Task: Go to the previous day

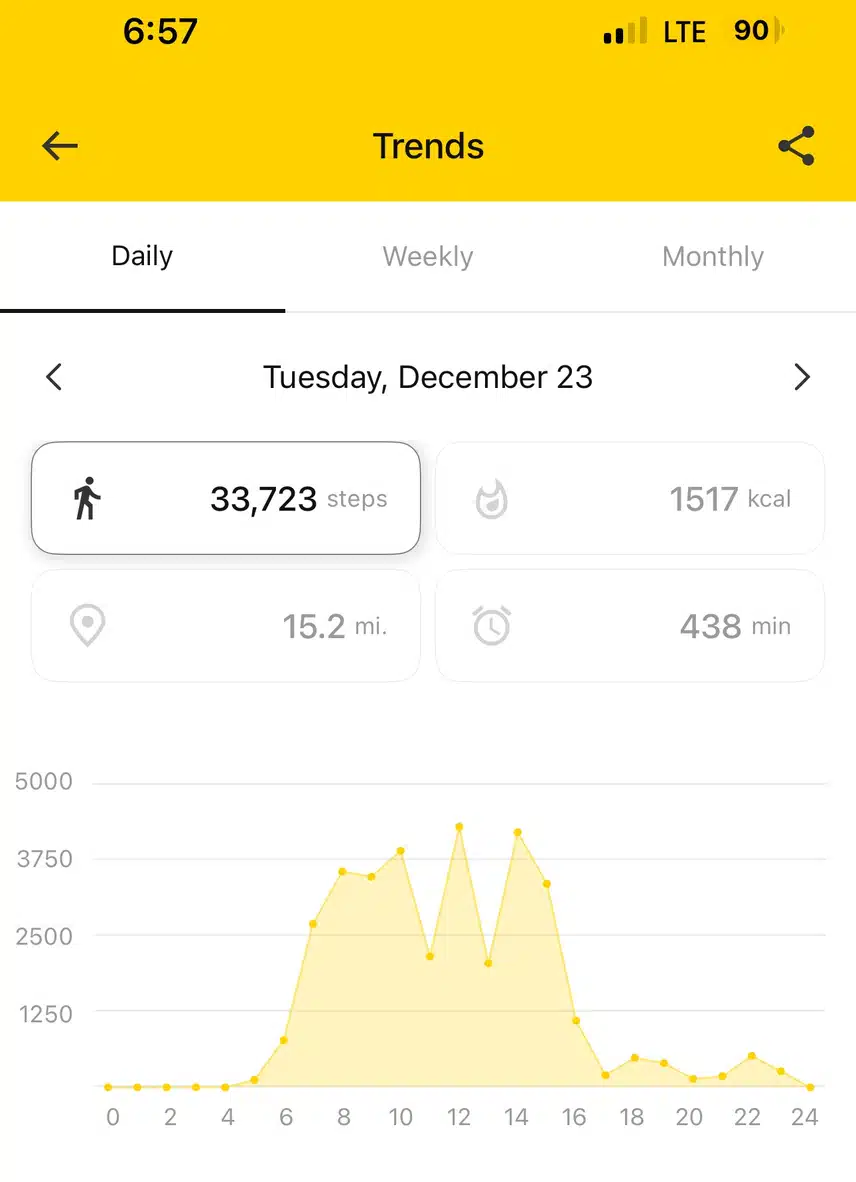Action: (55, 377)
